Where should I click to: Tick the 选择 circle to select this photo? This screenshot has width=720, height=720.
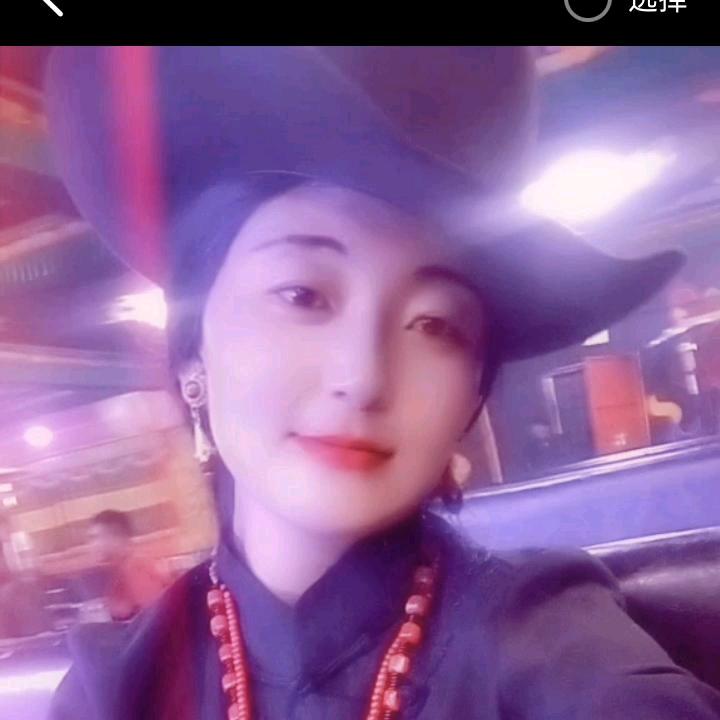pyautogui.click(x=587, y=5)
